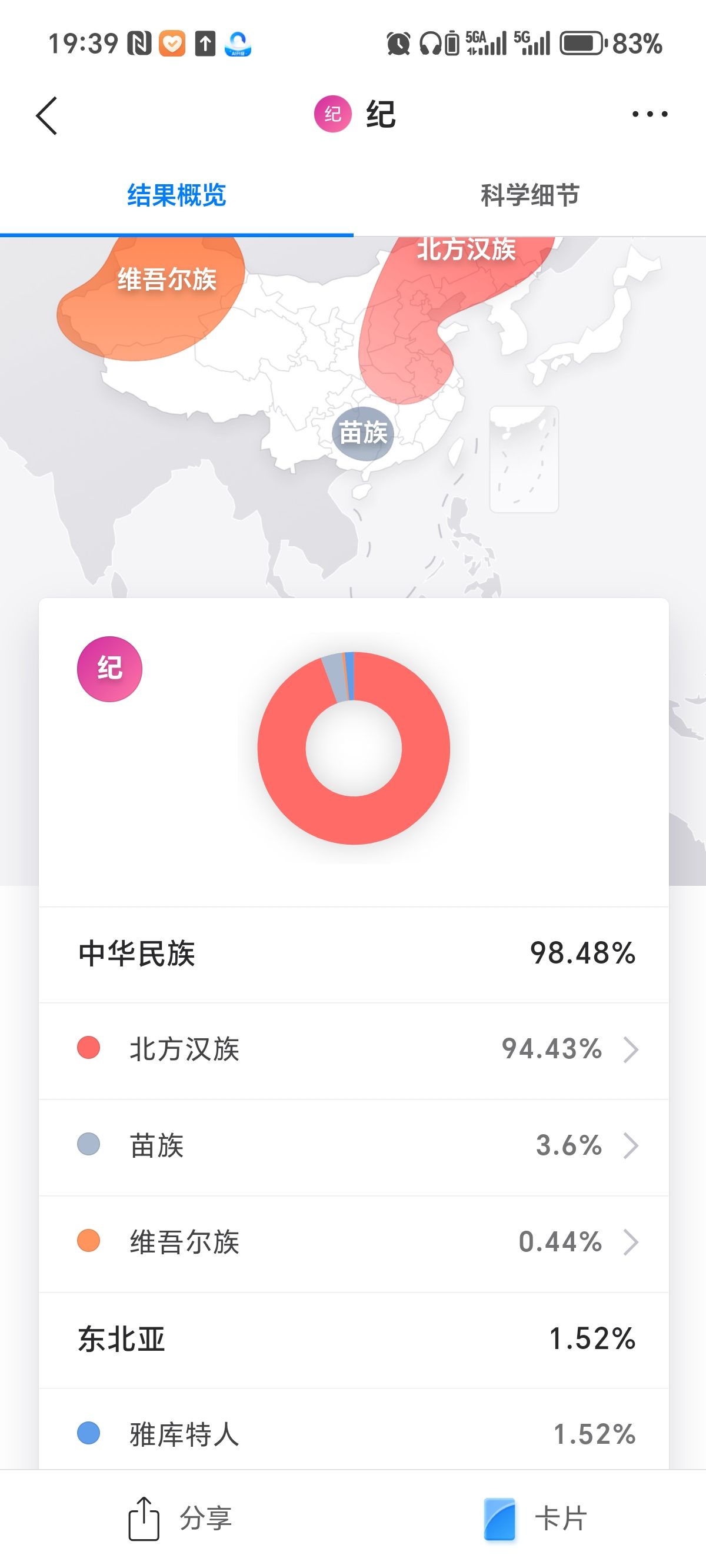Tap the 分享 share button

181,1518
